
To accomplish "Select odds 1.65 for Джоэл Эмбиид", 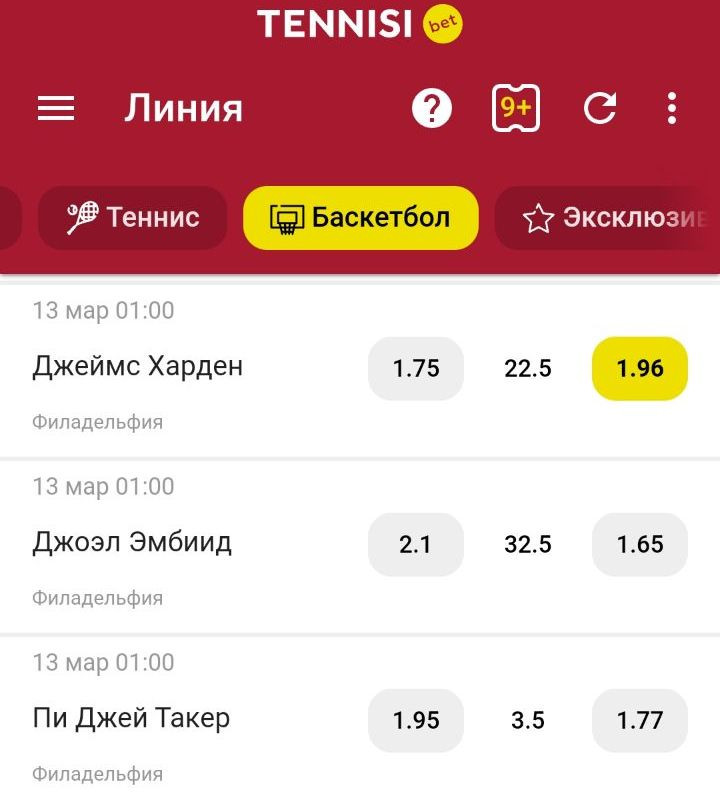I will pos(640,544).
